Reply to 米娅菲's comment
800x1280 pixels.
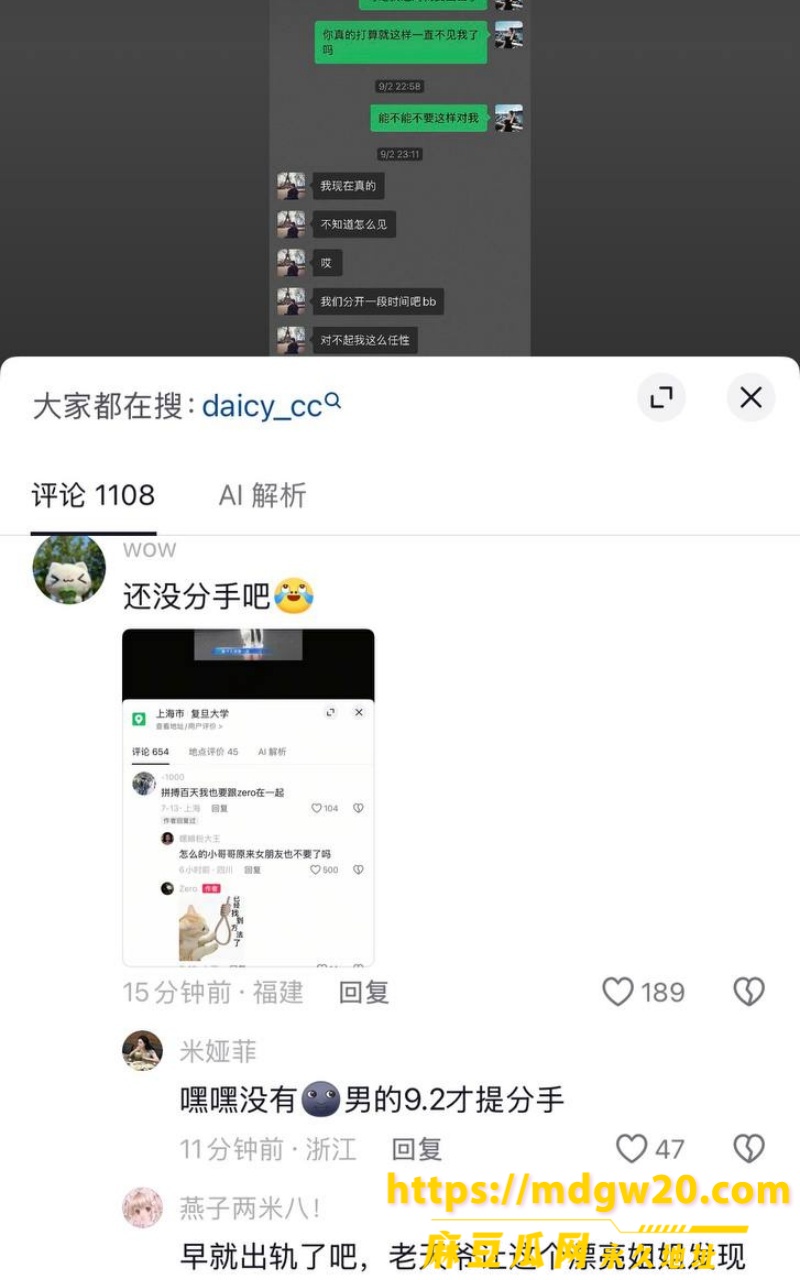[417, 1149]
